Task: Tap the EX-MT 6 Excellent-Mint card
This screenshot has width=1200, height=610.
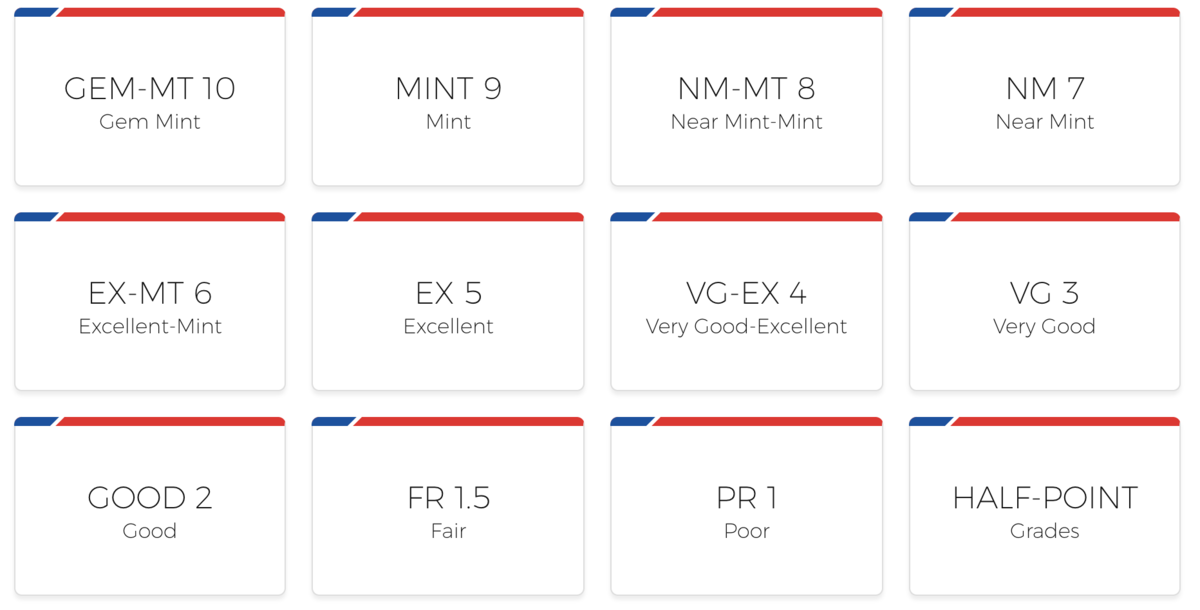Action: coord(150,305)
